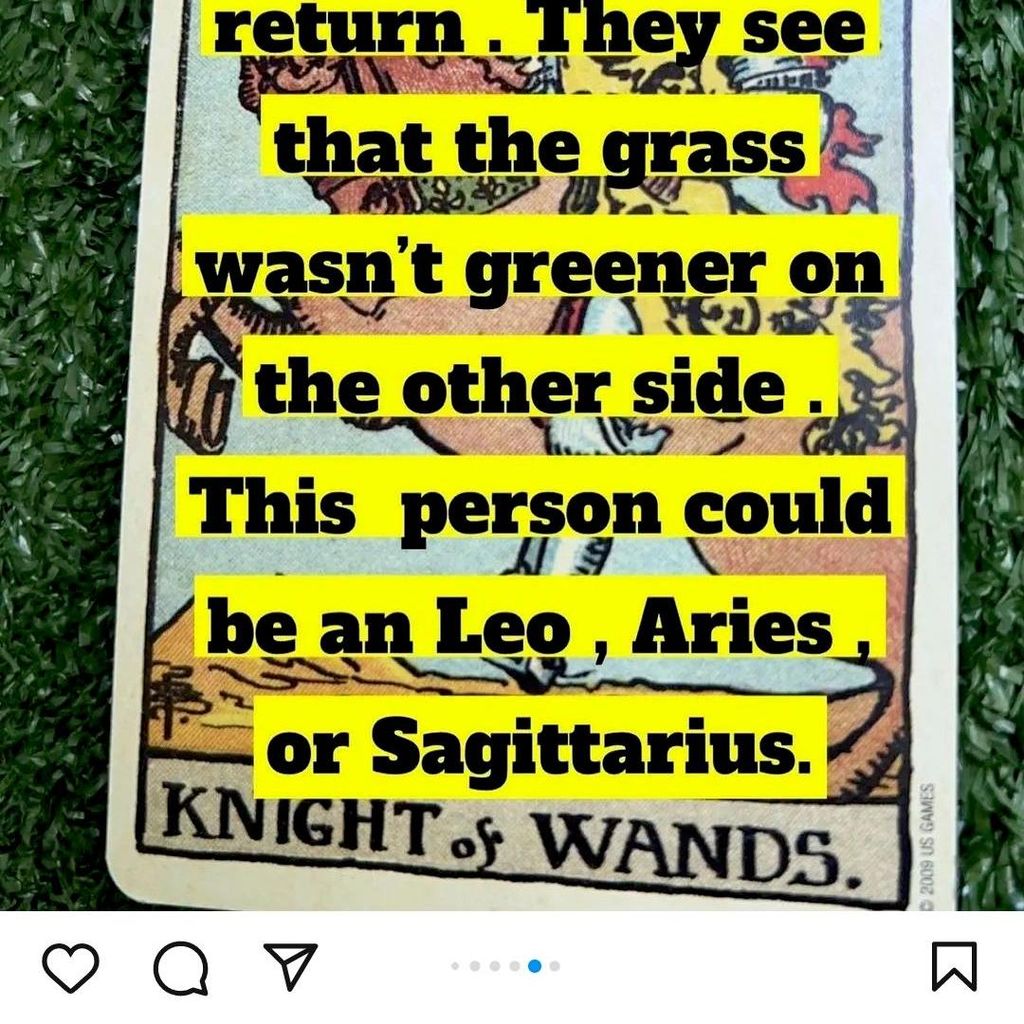1024x1024 pixels.
Task: Open comments on this post
Action: click(x=181, y=967)
